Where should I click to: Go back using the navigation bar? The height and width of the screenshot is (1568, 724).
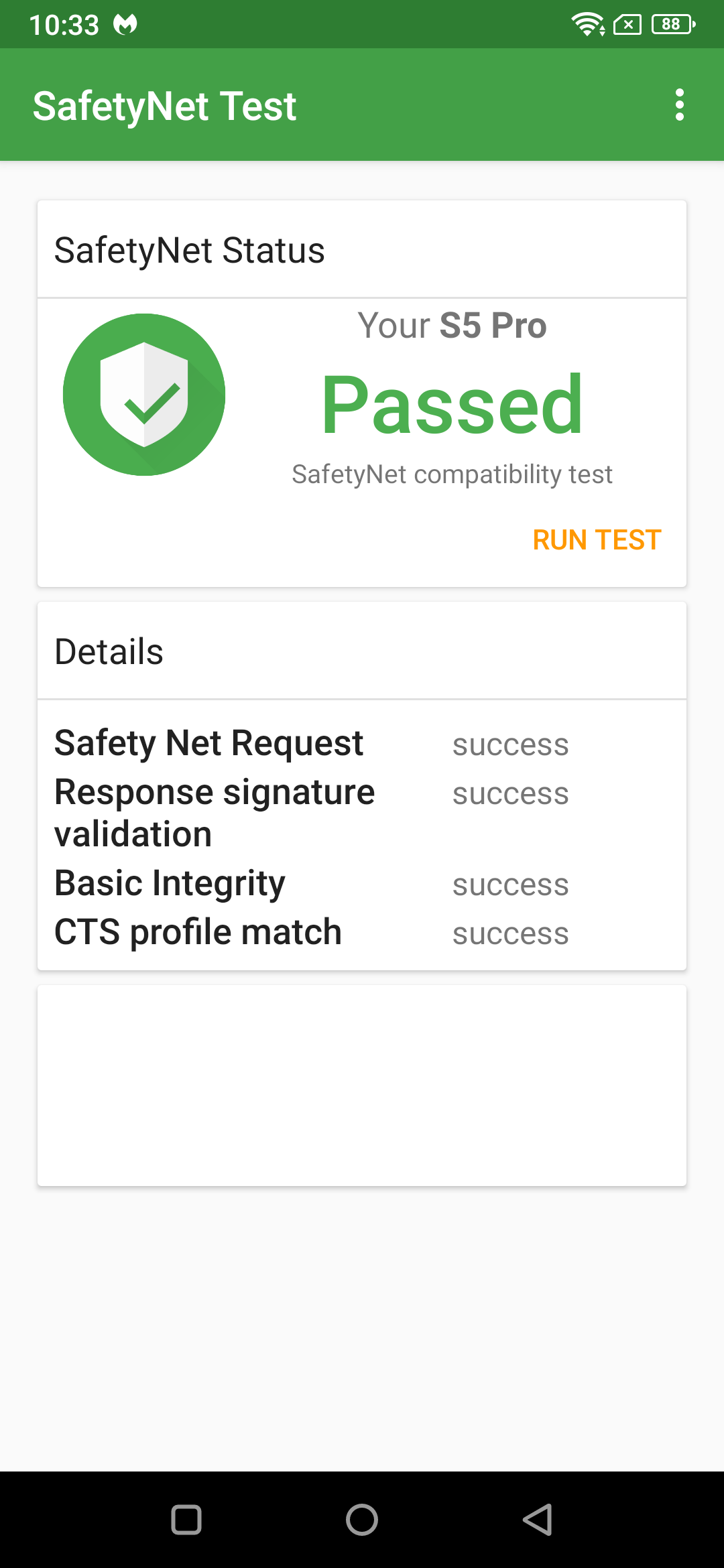pyautogui.click(x=538, y=1519)
